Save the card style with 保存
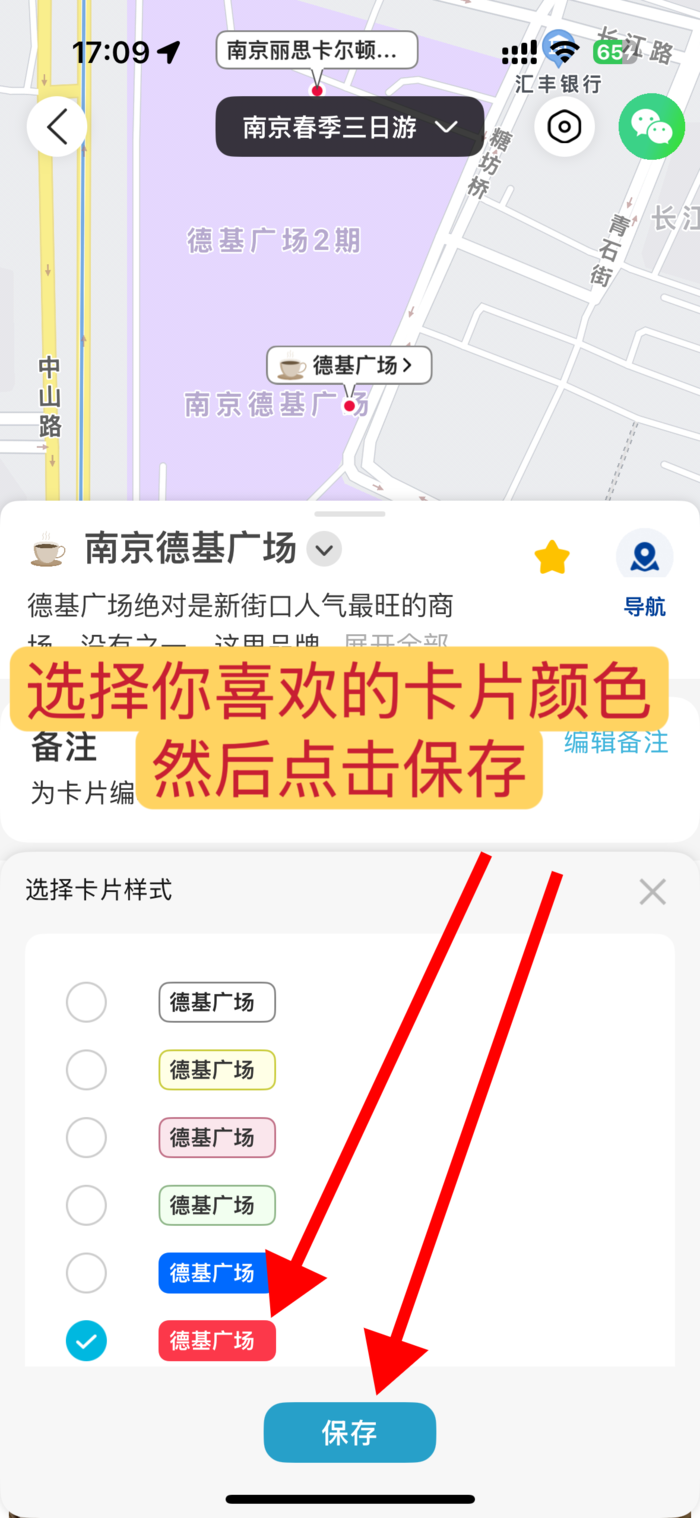The height and width of the screenshot is (1518, 700). point(350,1432)
